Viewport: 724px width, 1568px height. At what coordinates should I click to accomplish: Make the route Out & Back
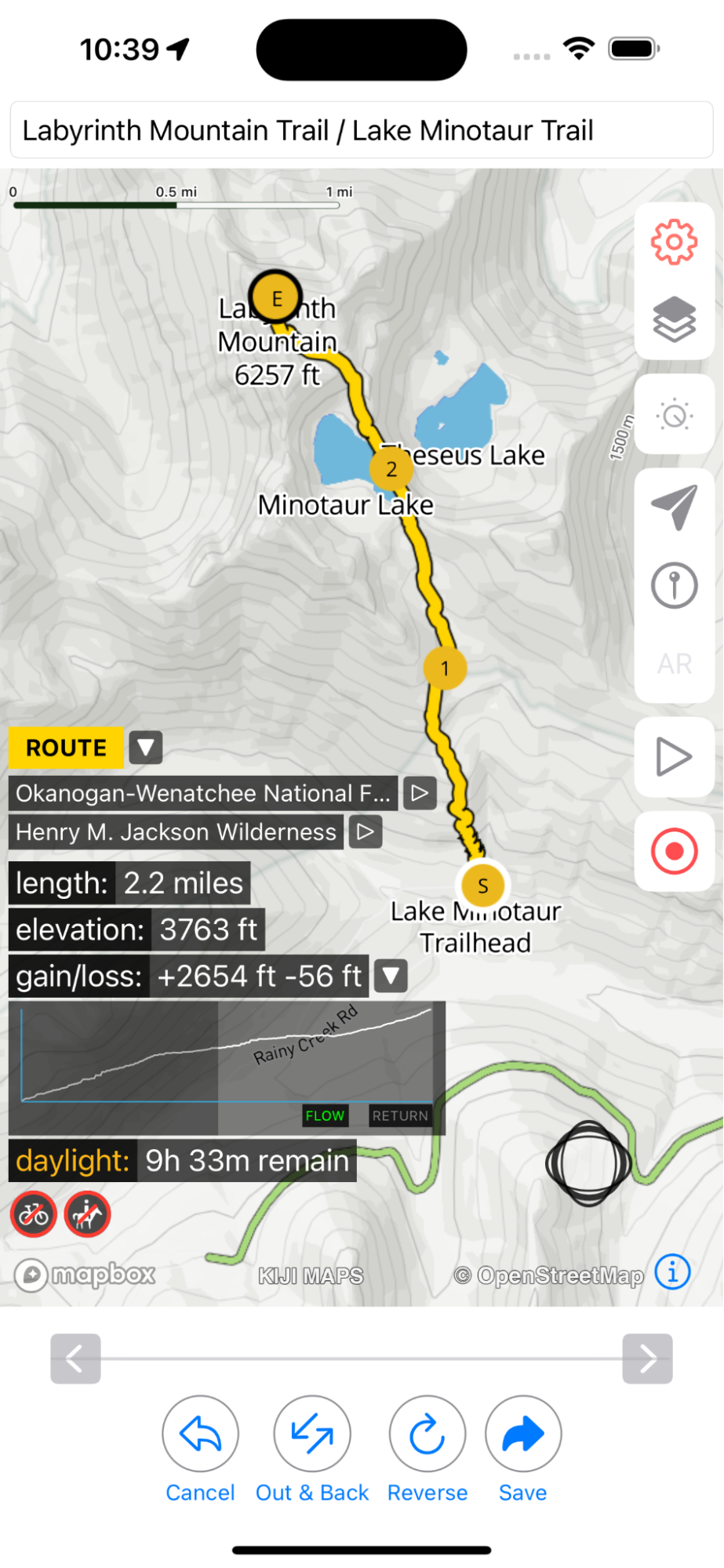311,1449
